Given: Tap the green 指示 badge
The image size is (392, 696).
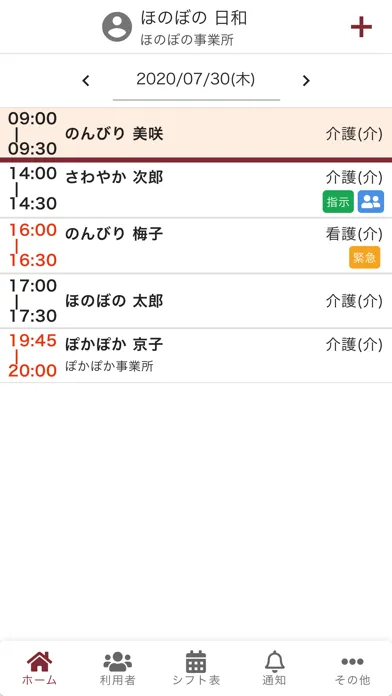Looking at the screenshot, I should coord(338,202).
